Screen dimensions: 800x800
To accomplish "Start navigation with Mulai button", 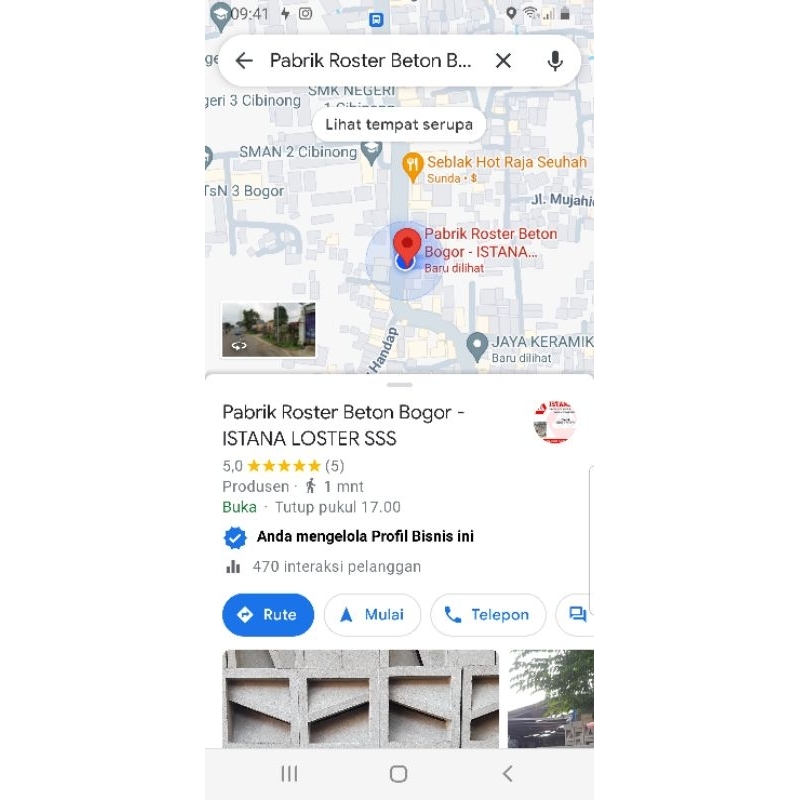I will pos(372,615).
